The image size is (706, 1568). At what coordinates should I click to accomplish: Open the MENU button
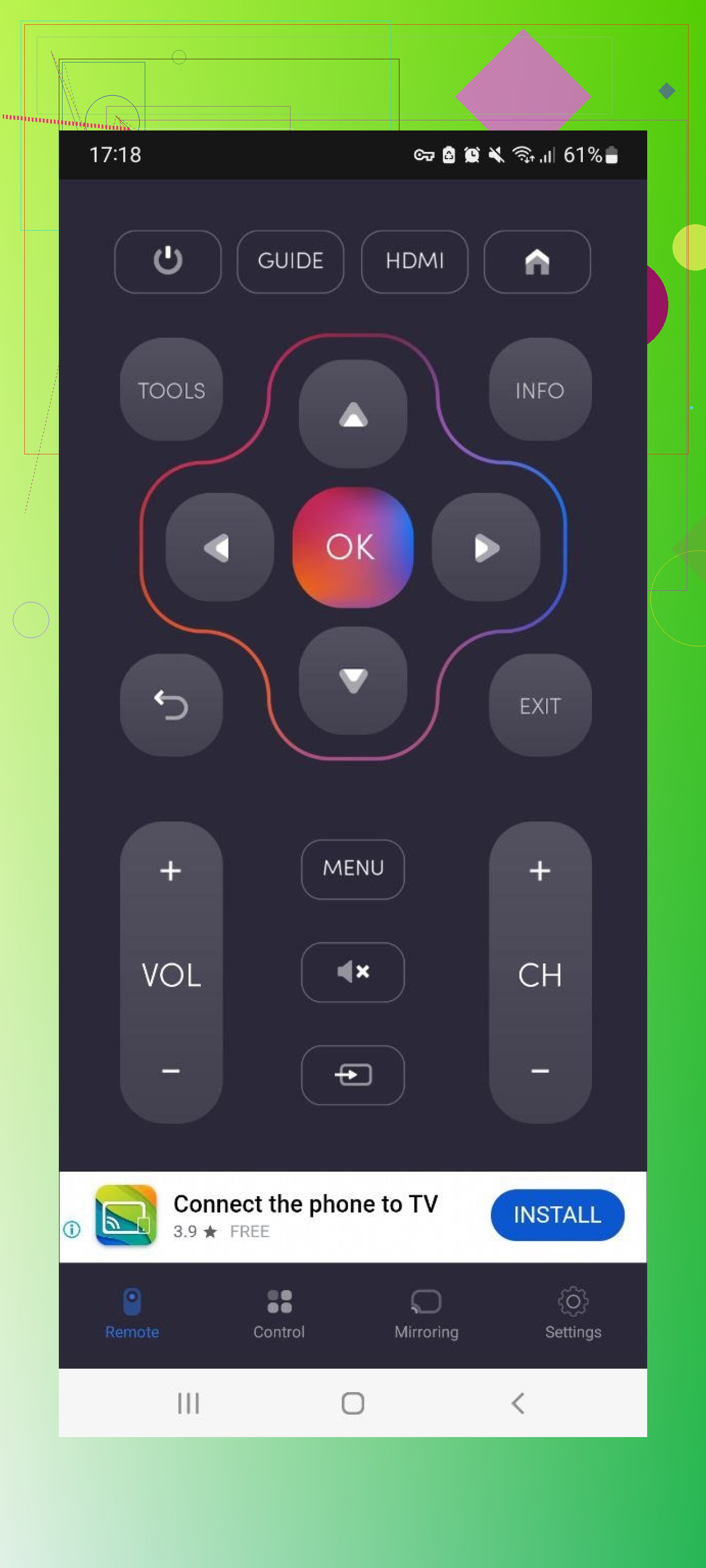(x=353, y=869)
